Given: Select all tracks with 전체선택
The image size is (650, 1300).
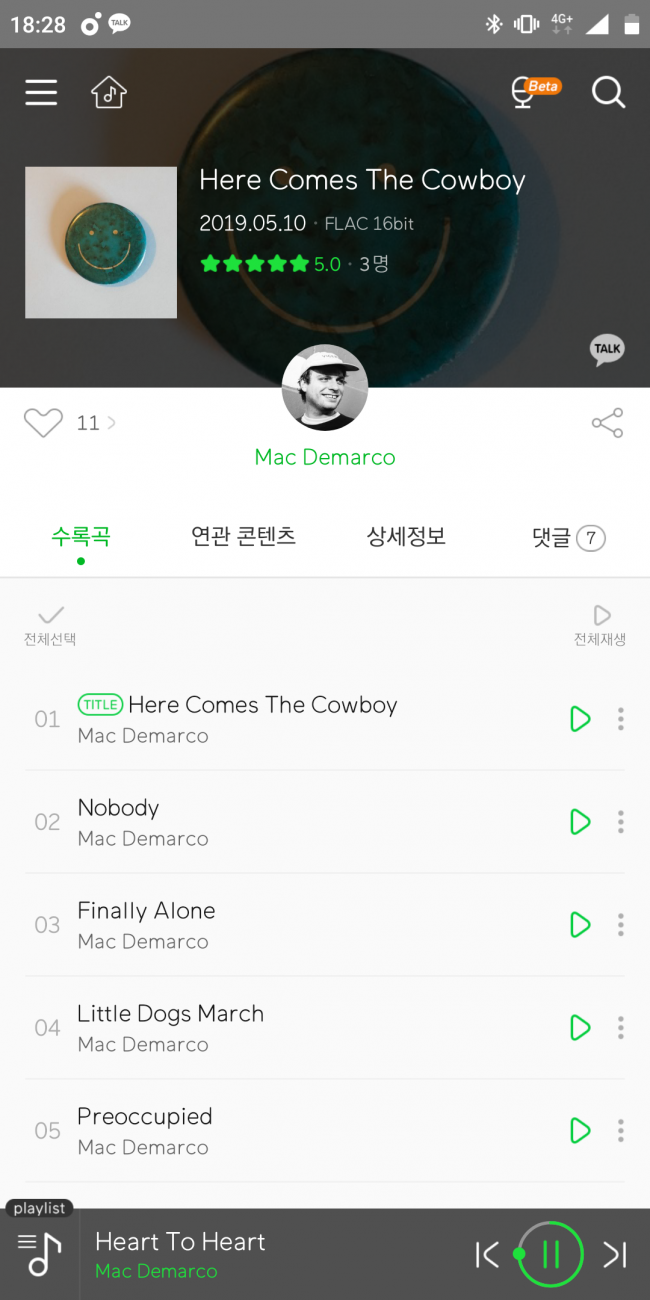Looking at the screenshot, I should [50, 625].
